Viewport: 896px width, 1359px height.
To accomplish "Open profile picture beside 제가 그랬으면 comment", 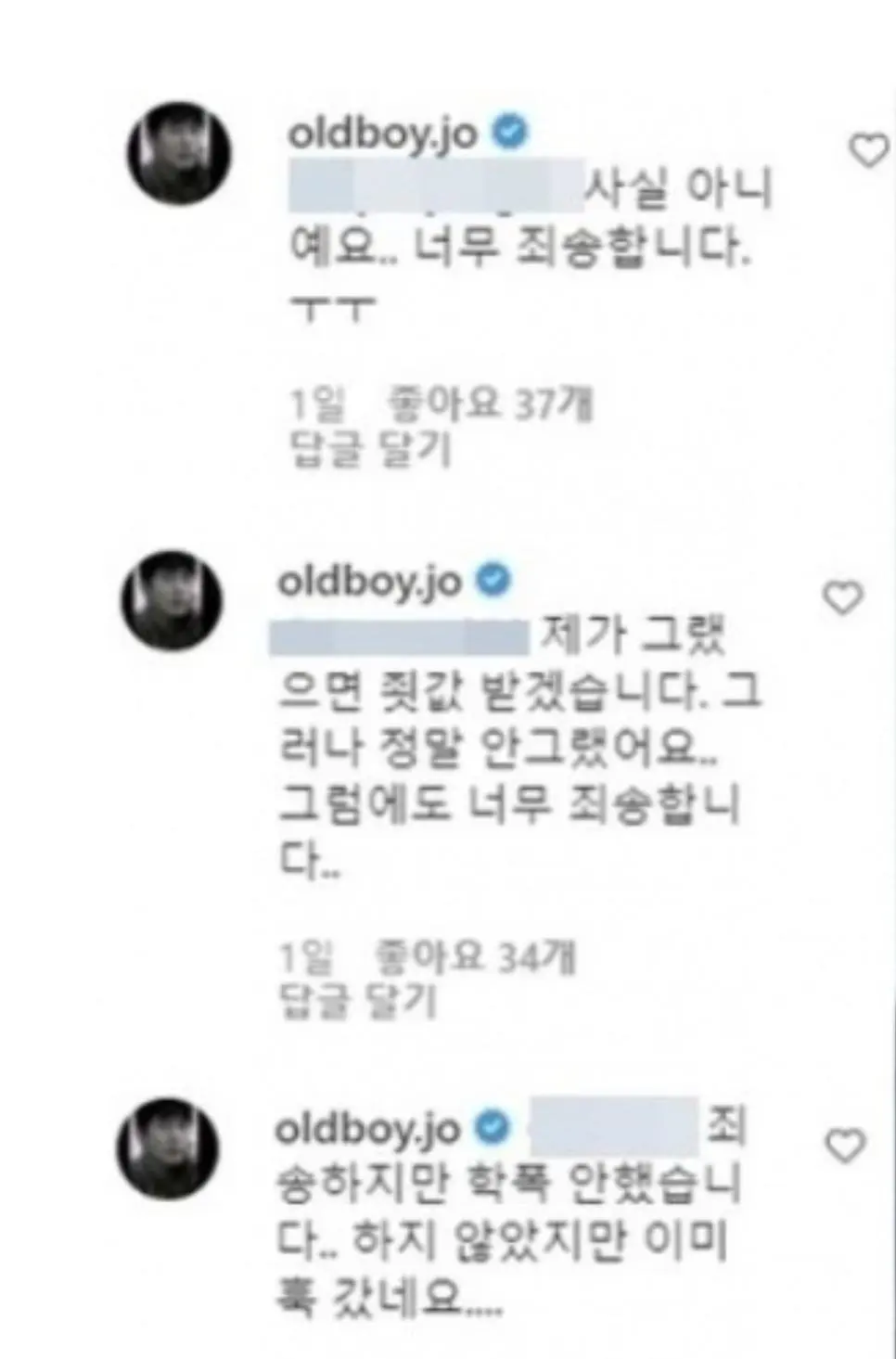I will pos(173,599).
